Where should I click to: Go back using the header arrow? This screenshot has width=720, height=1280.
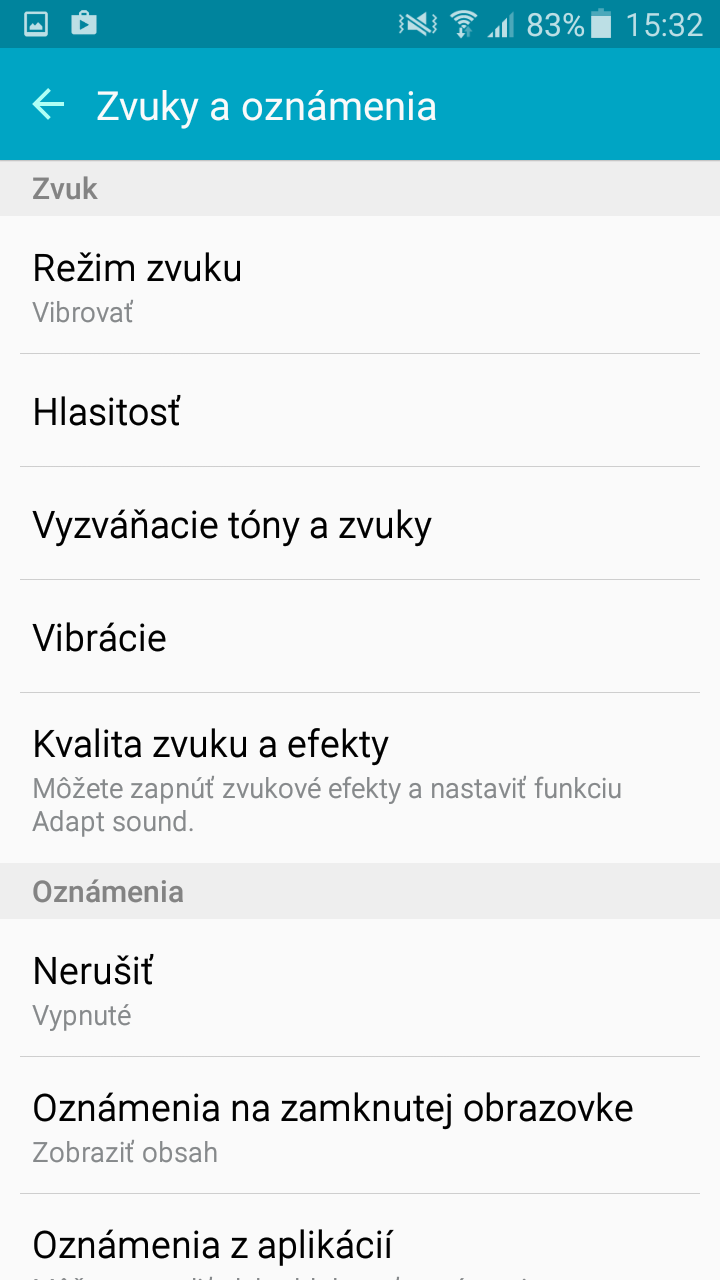pyautogui.click(x=48, y=105)
